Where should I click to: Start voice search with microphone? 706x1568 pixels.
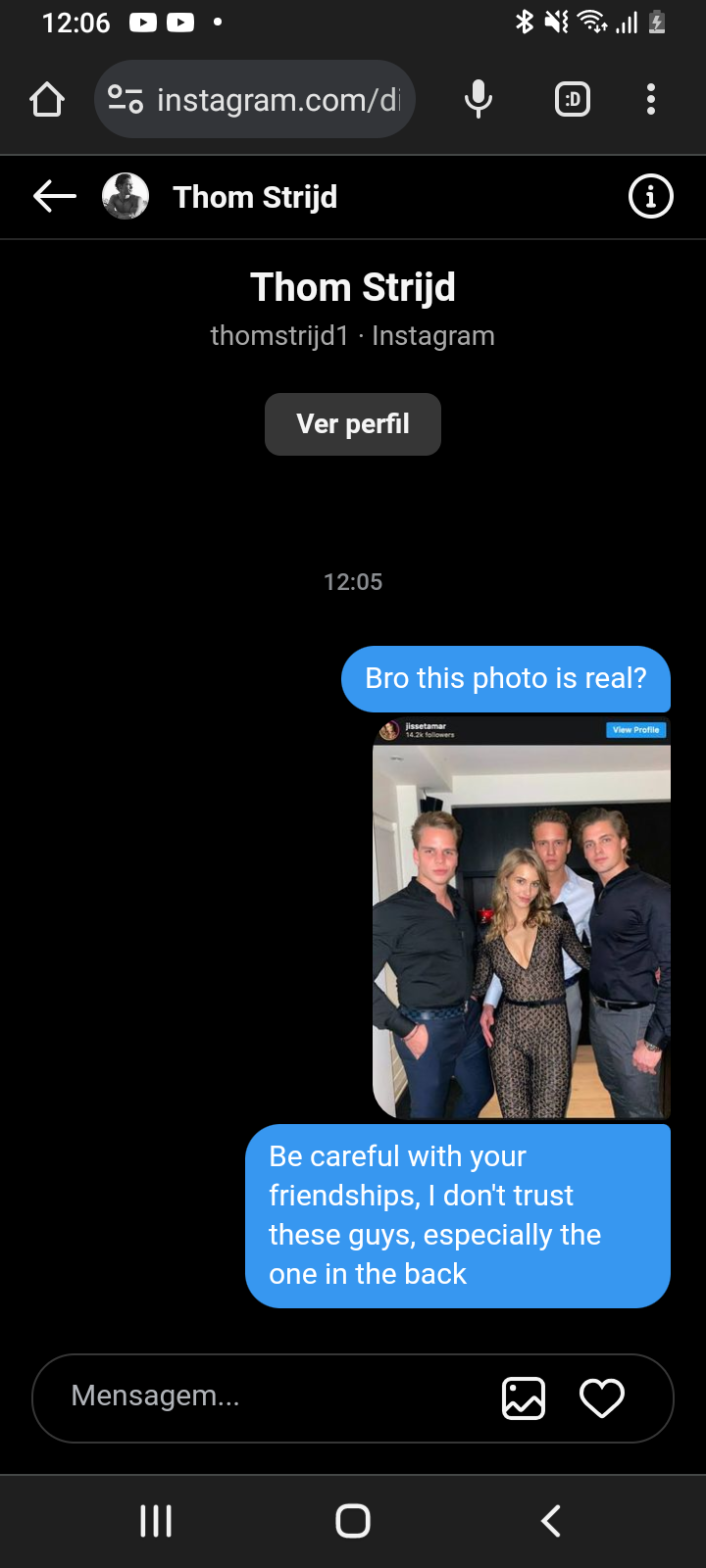(479, 99)
